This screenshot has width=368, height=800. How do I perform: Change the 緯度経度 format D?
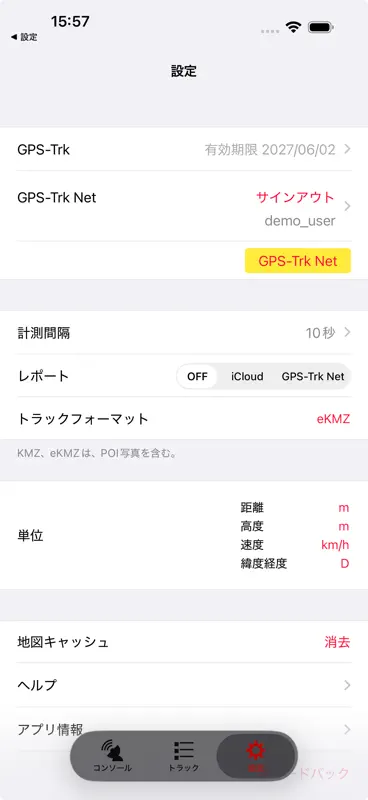point(345,564)
